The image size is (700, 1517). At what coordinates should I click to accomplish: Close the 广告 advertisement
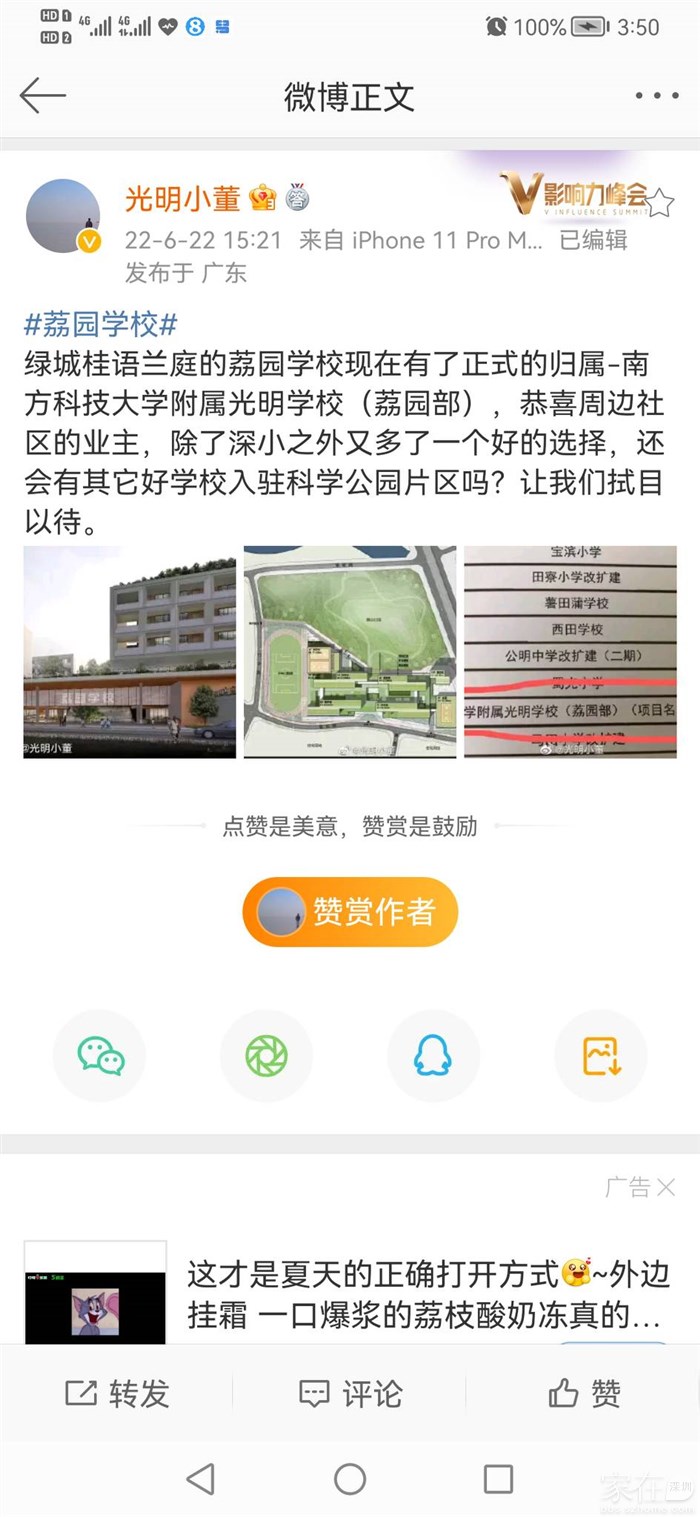click(665, 1187)
